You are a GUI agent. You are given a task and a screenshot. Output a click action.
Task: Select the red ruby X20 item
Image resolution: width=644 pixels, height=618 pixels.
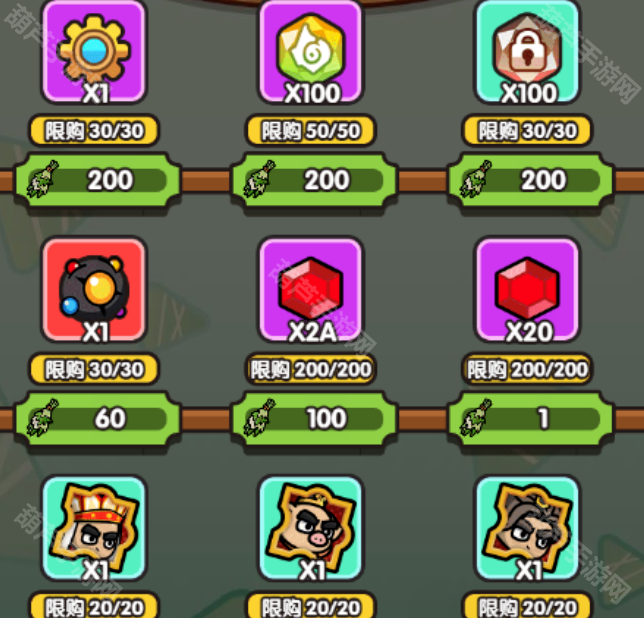(x=527, y=290)
